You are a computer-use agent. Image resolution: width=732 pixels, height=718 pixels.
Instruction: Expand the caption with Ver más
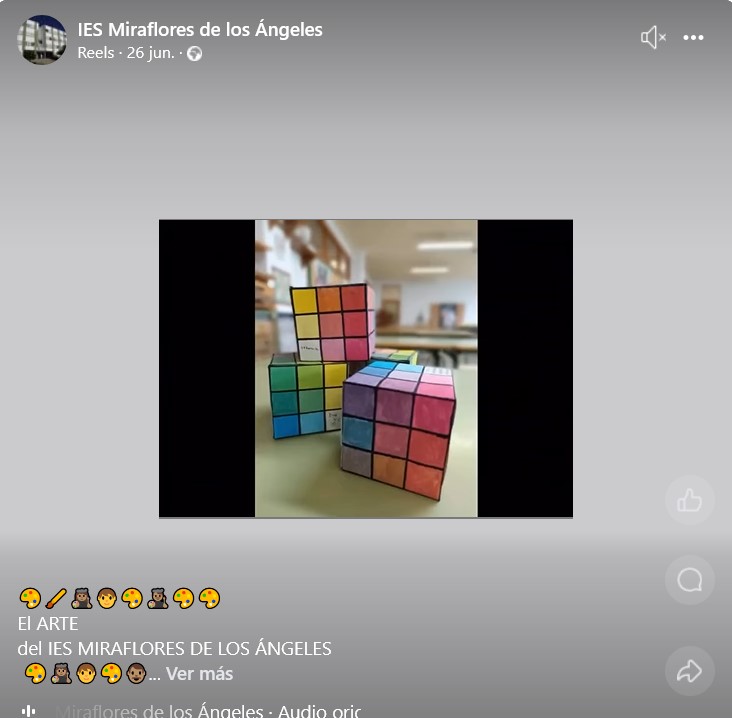coord(199,674)
